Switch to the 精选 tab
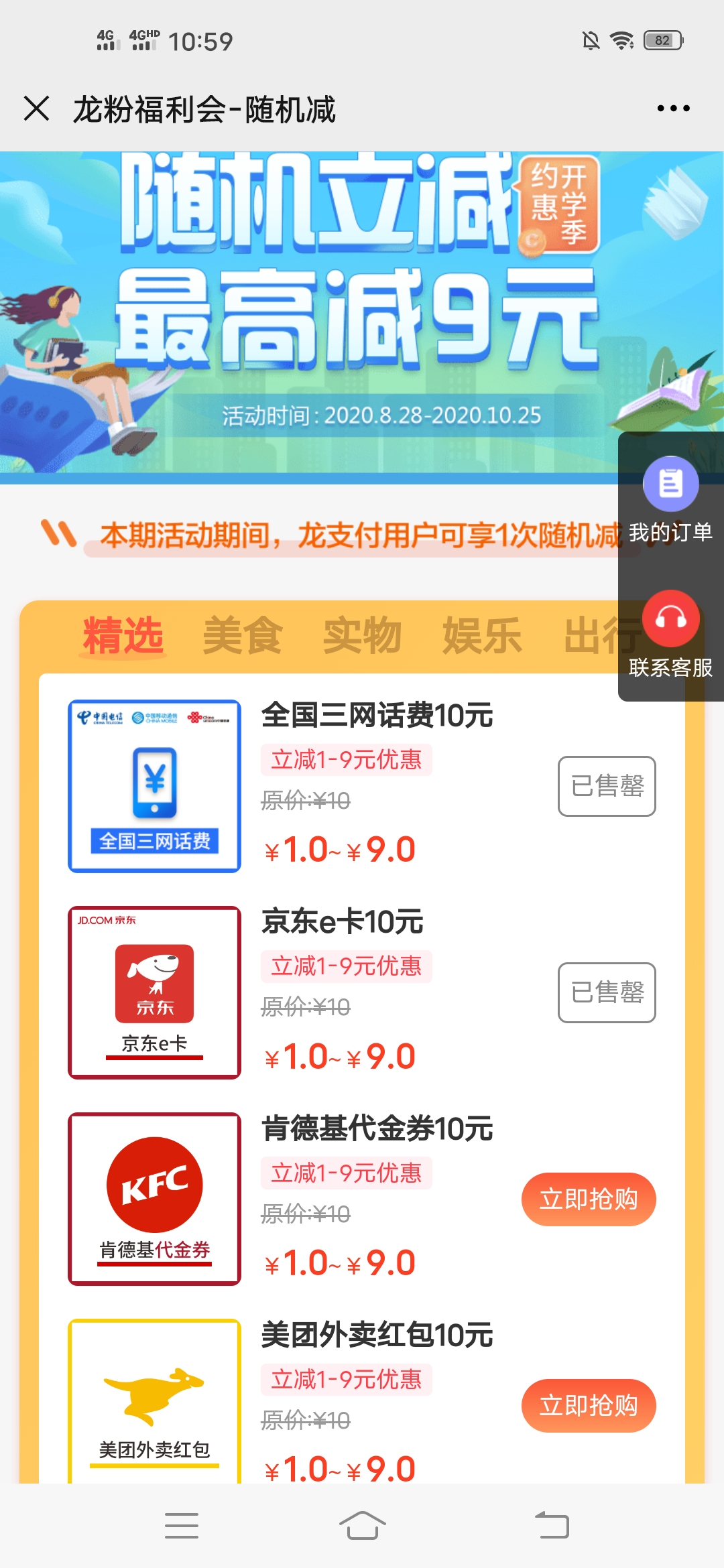 pos(123,635)
